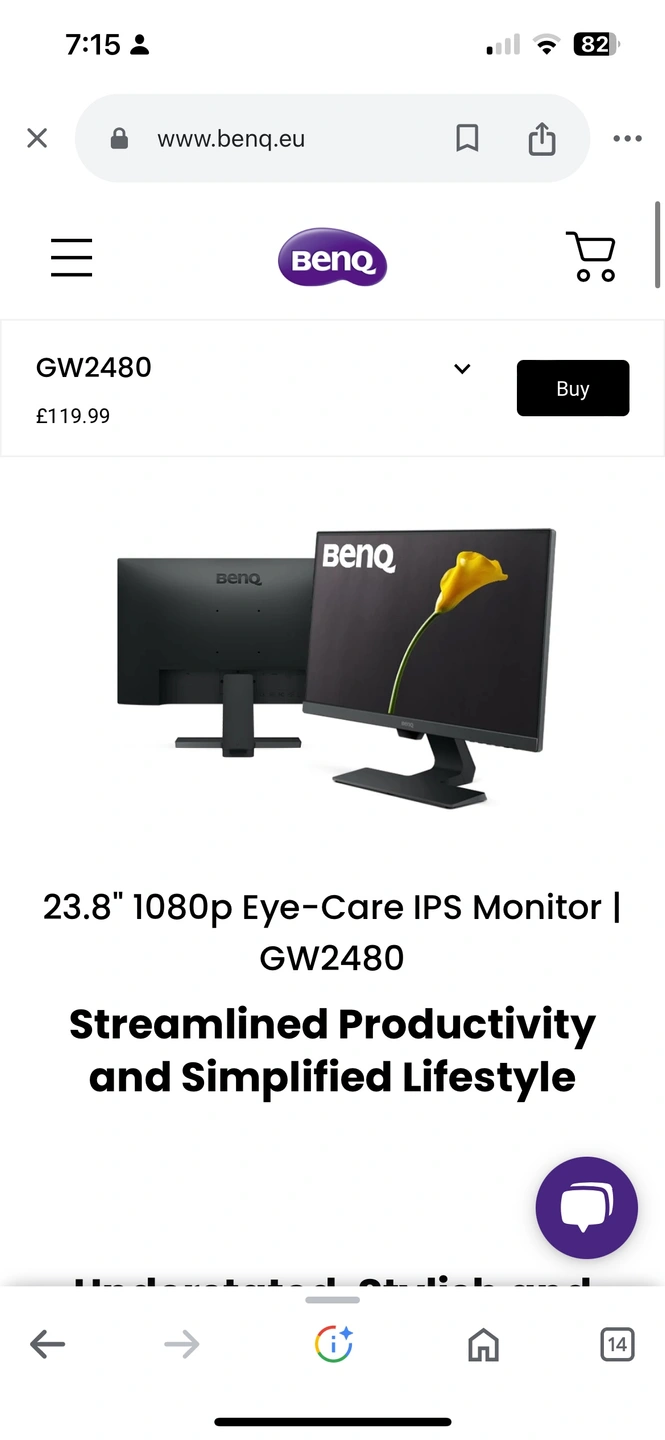Expand the GW2480 model dropdown
665x1440 pixels.
[x=462, y=369]
